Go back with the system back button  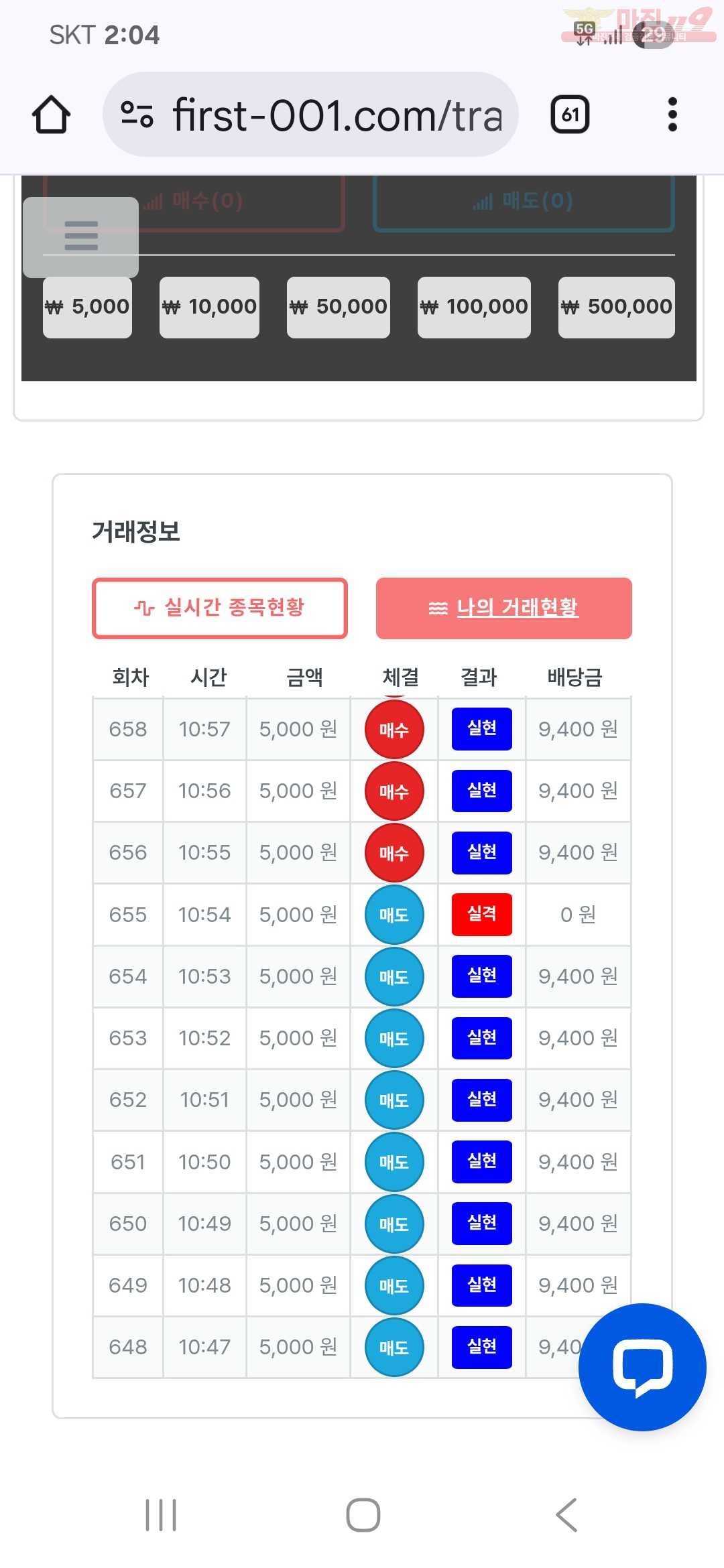point(566,1514)
